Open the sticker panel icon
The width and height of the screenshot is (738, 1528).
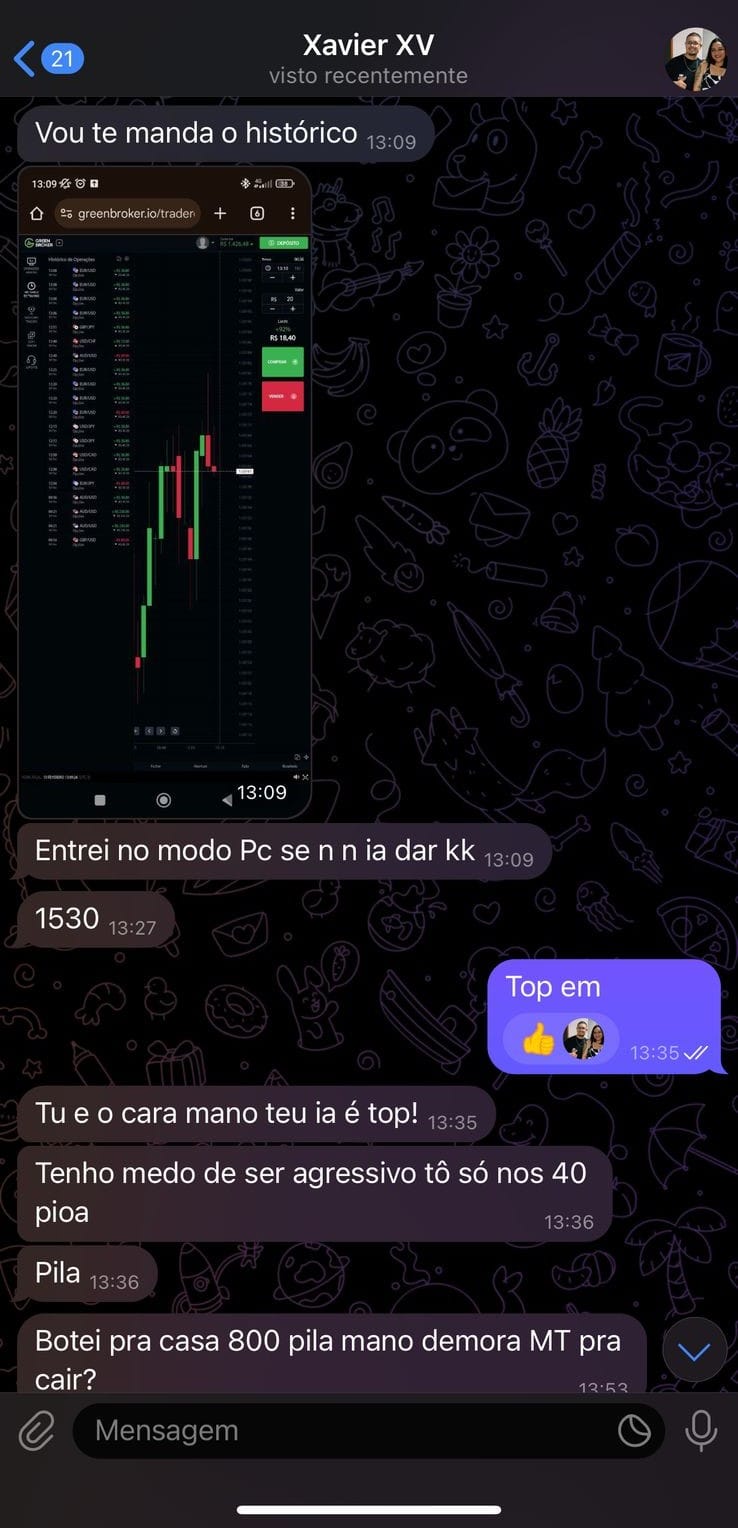pos(634,1431)
